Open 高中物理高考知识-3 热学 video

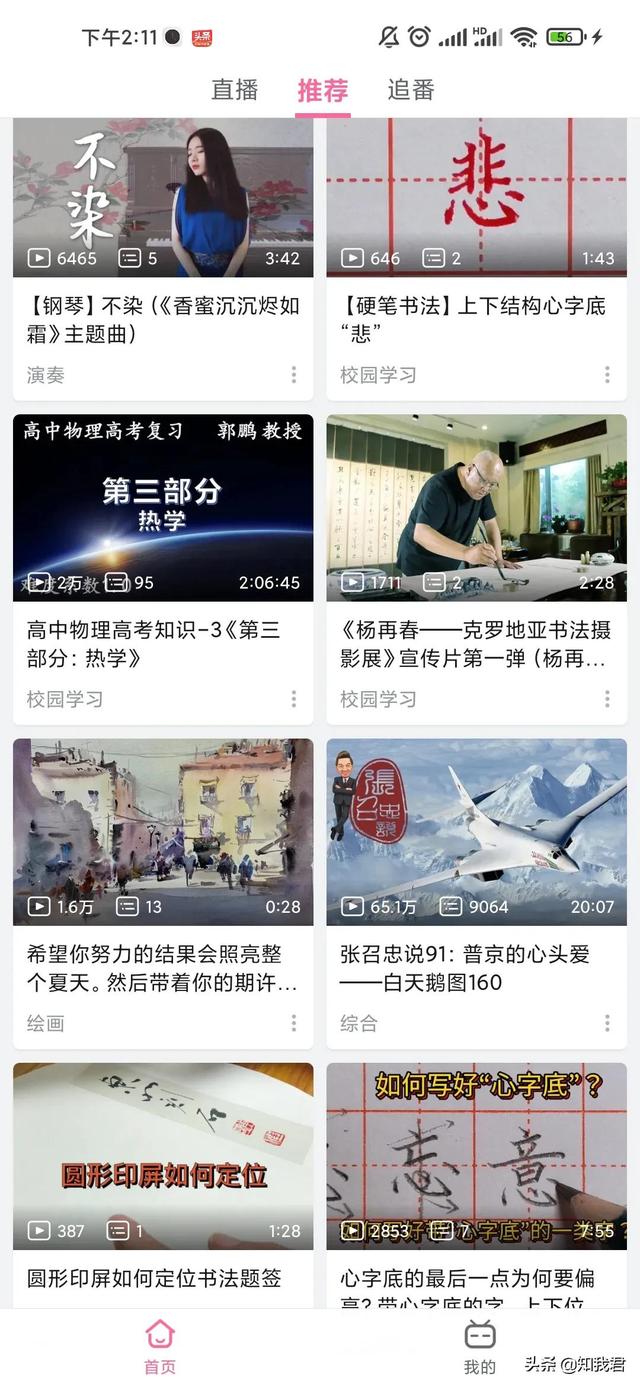[163, 510]
